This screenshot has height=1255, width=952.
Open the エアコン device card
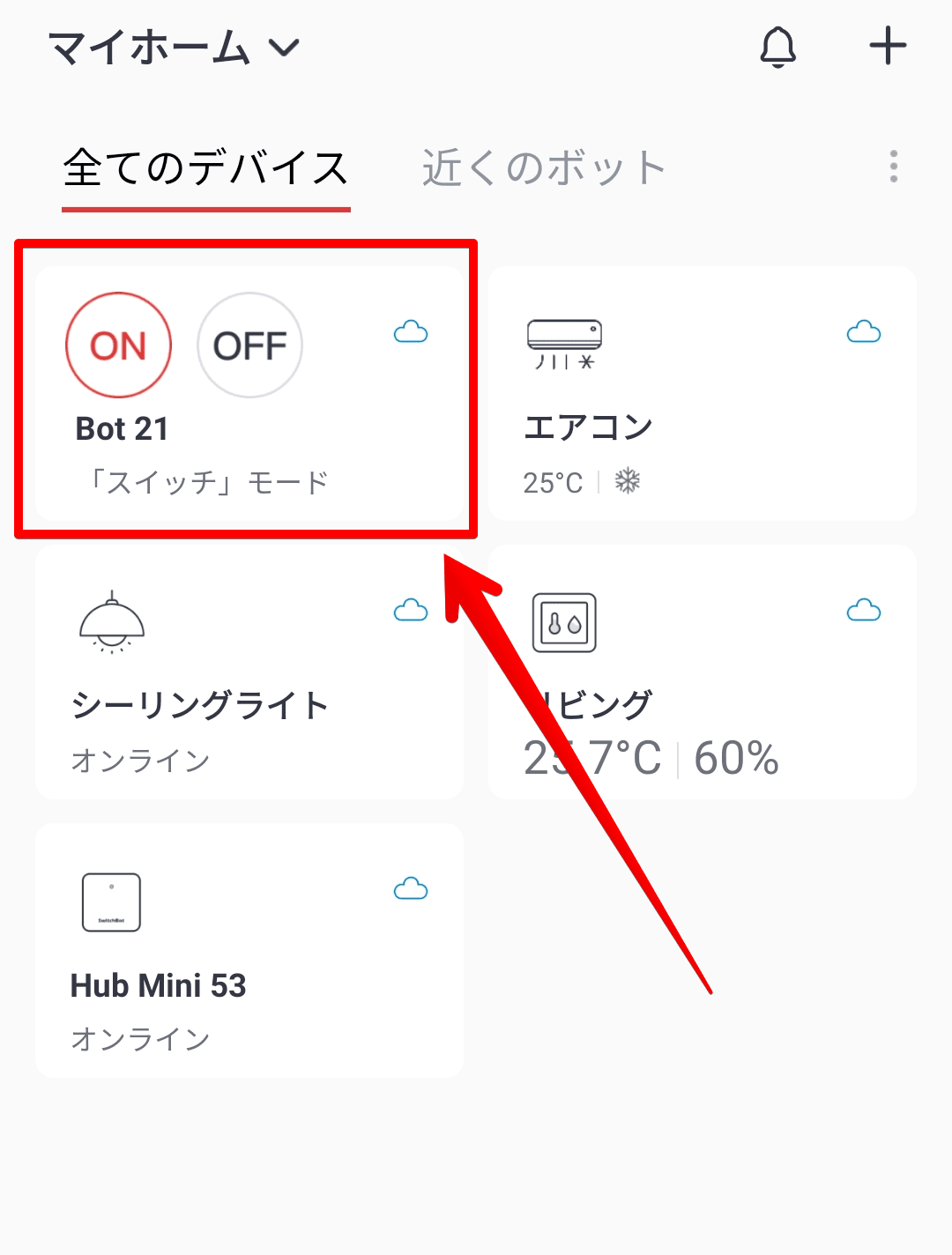click(702, 394)
